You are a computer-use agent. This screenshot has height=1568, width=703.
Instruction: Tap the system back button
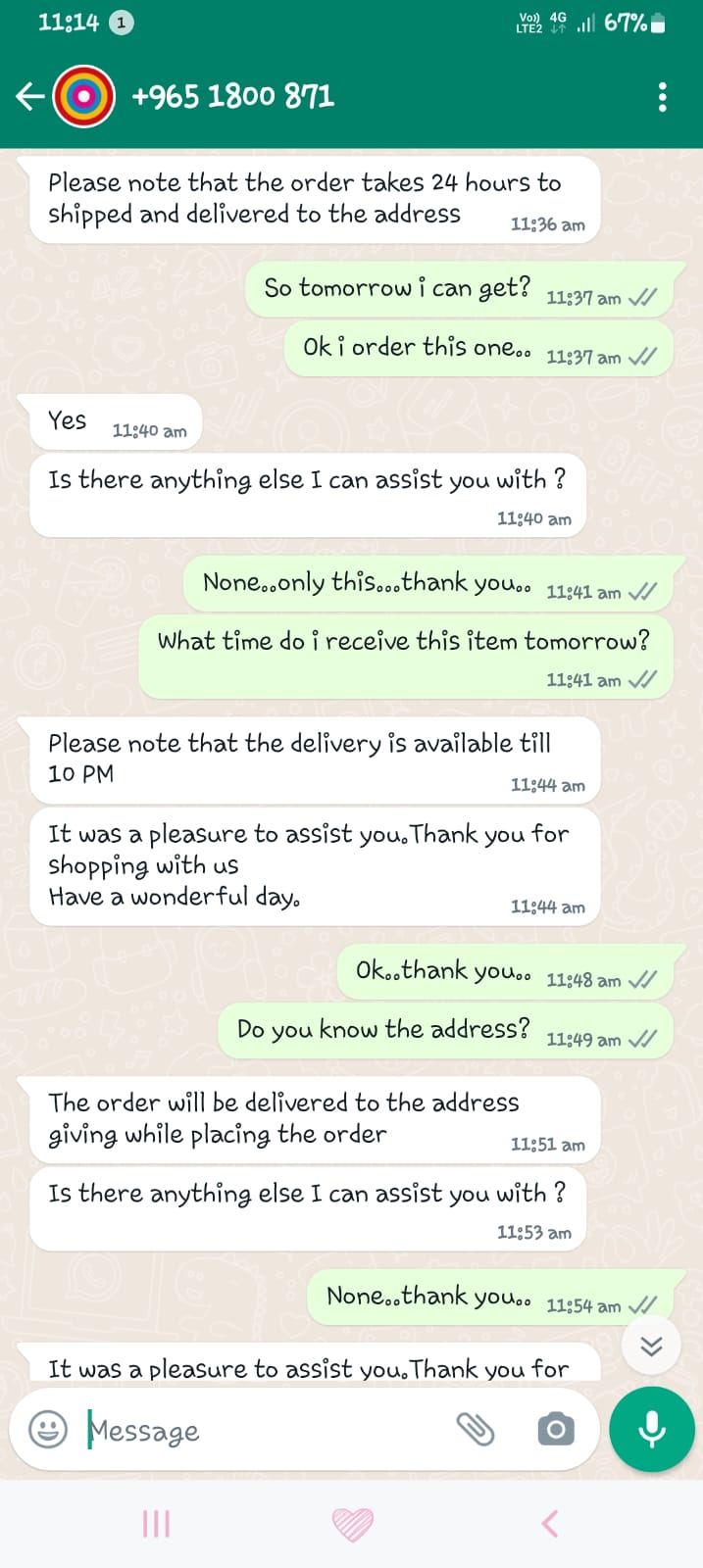(x=550, y=1524)
